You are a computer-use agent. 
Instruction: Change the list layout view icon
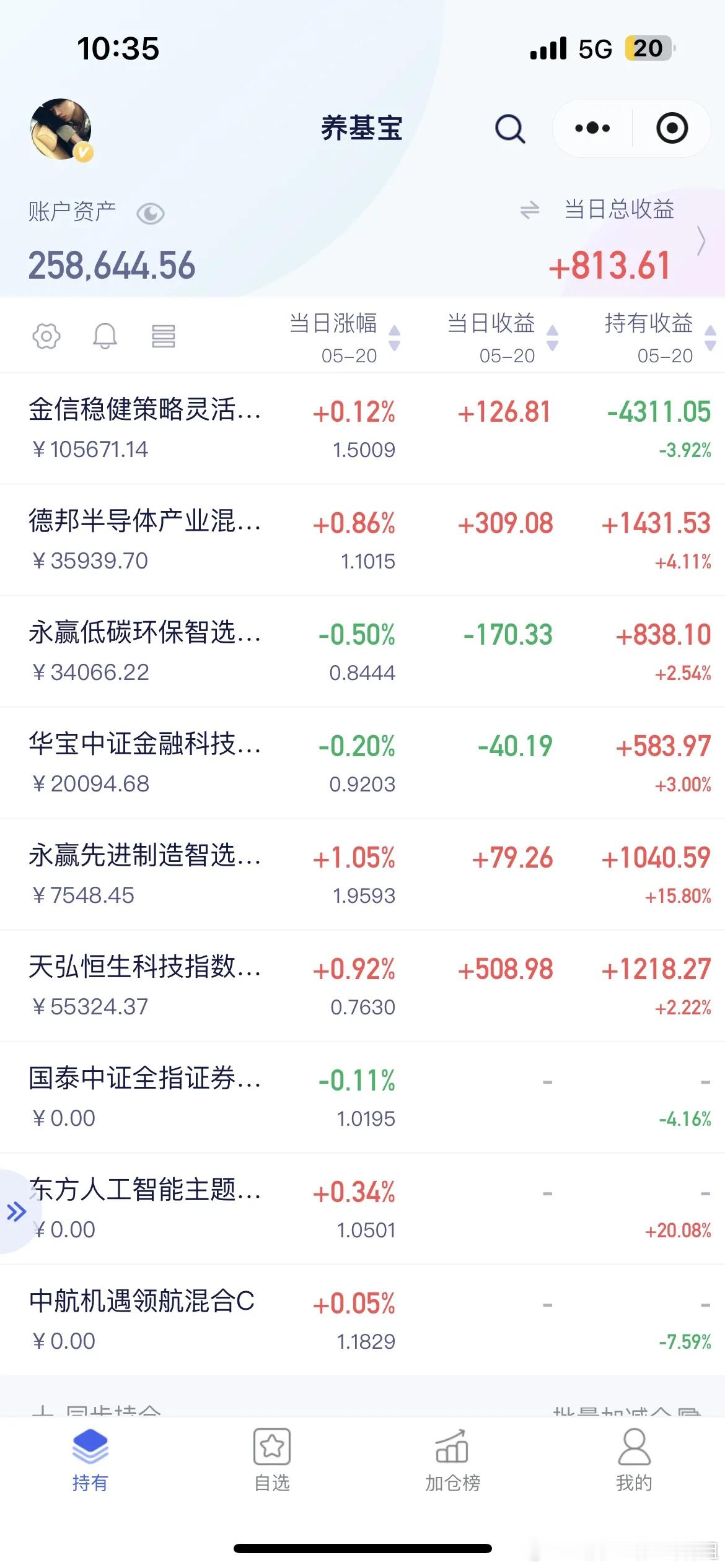[164, 336]
